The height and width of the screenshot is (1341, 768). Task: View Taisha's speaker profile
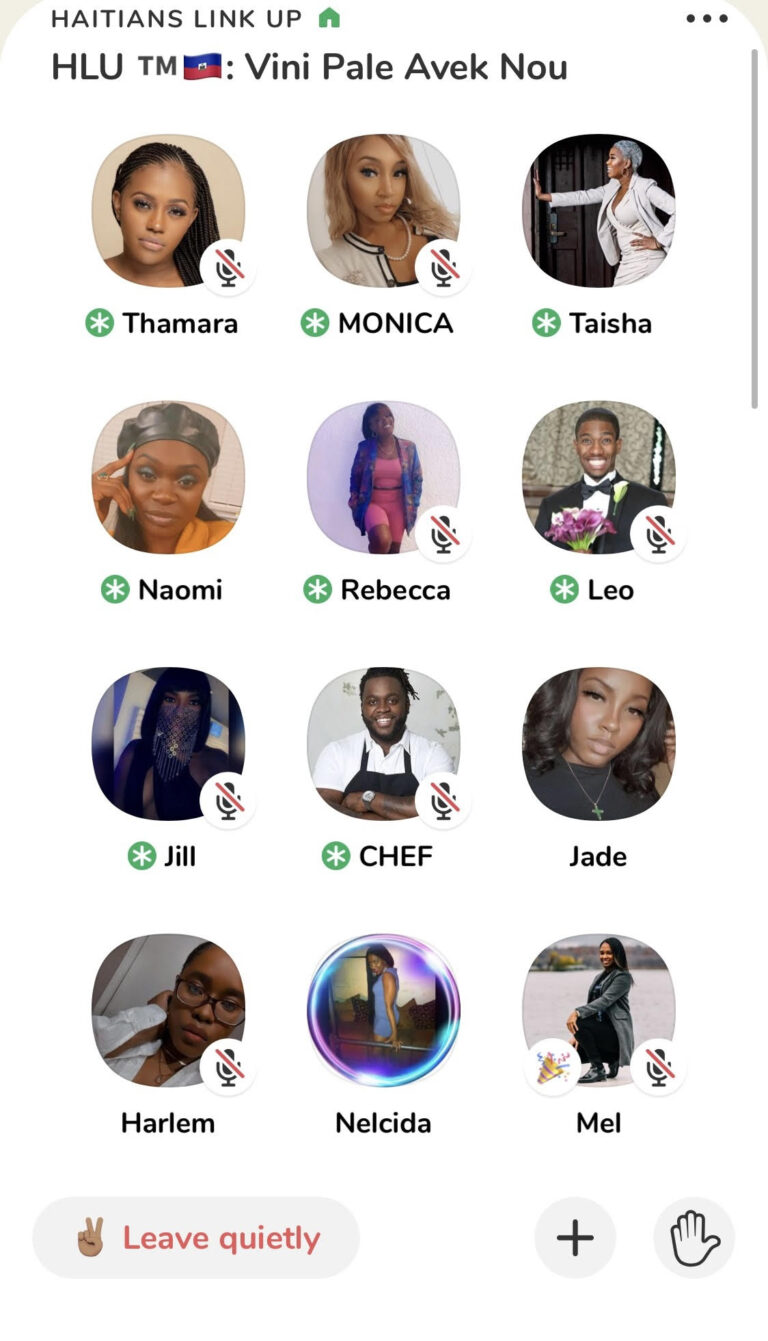coord(598,211)
